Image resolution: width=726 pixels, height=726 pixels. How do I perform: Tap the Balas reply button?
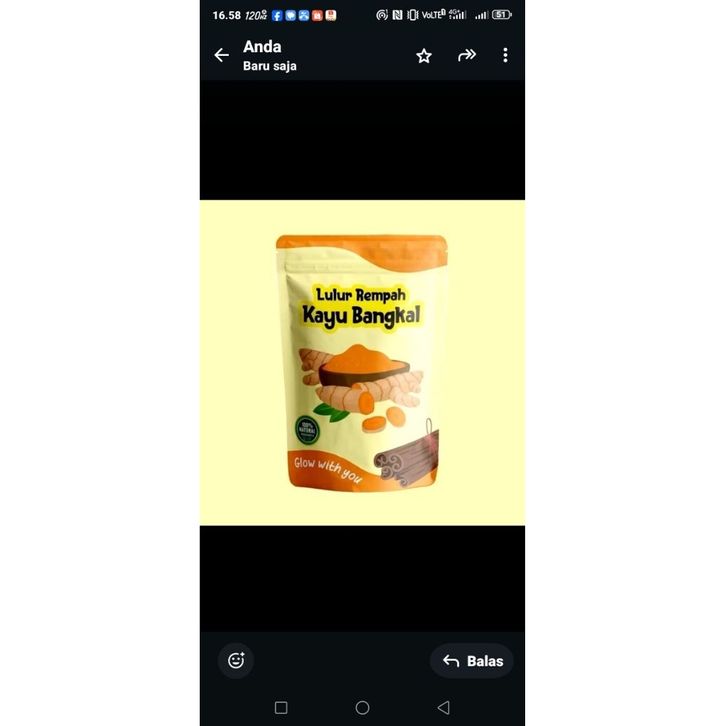(x=472, y=661)
